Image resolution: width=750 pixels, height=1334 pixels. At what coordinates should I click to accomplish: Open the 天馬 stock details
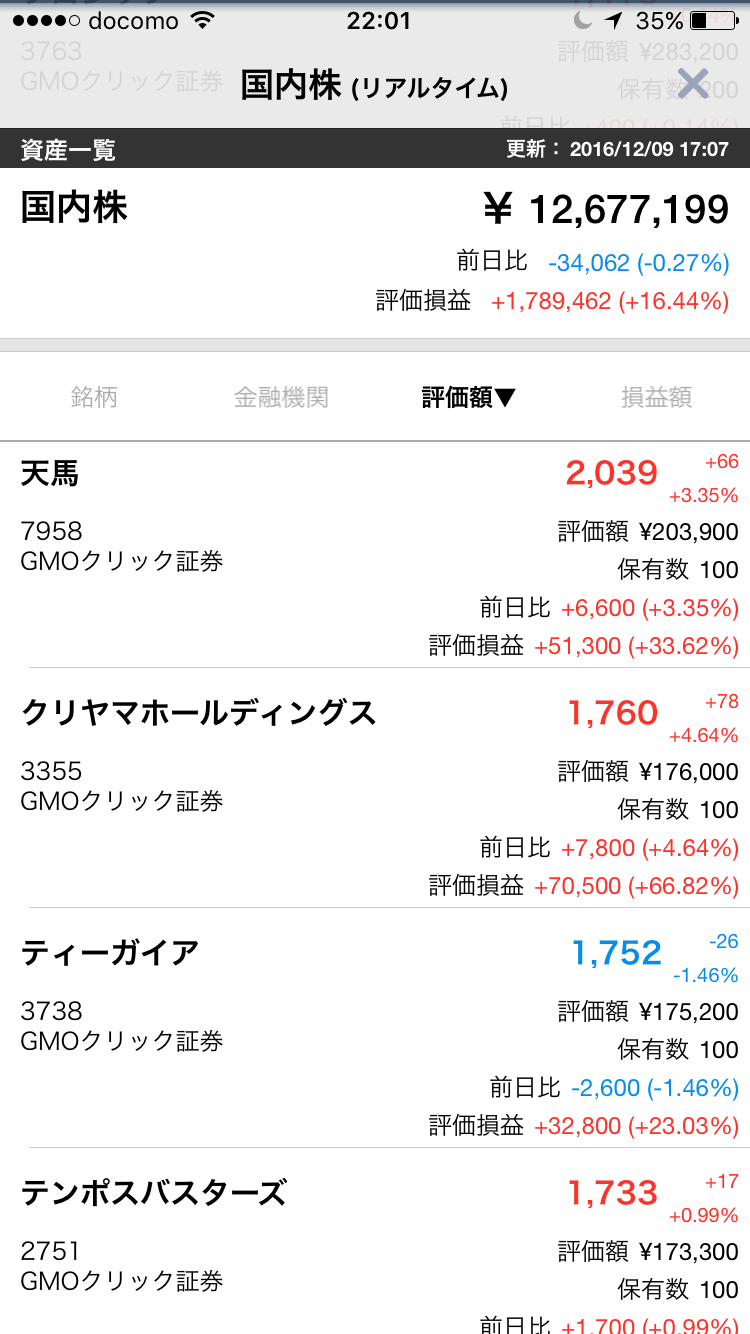click(x=375, y=555)
